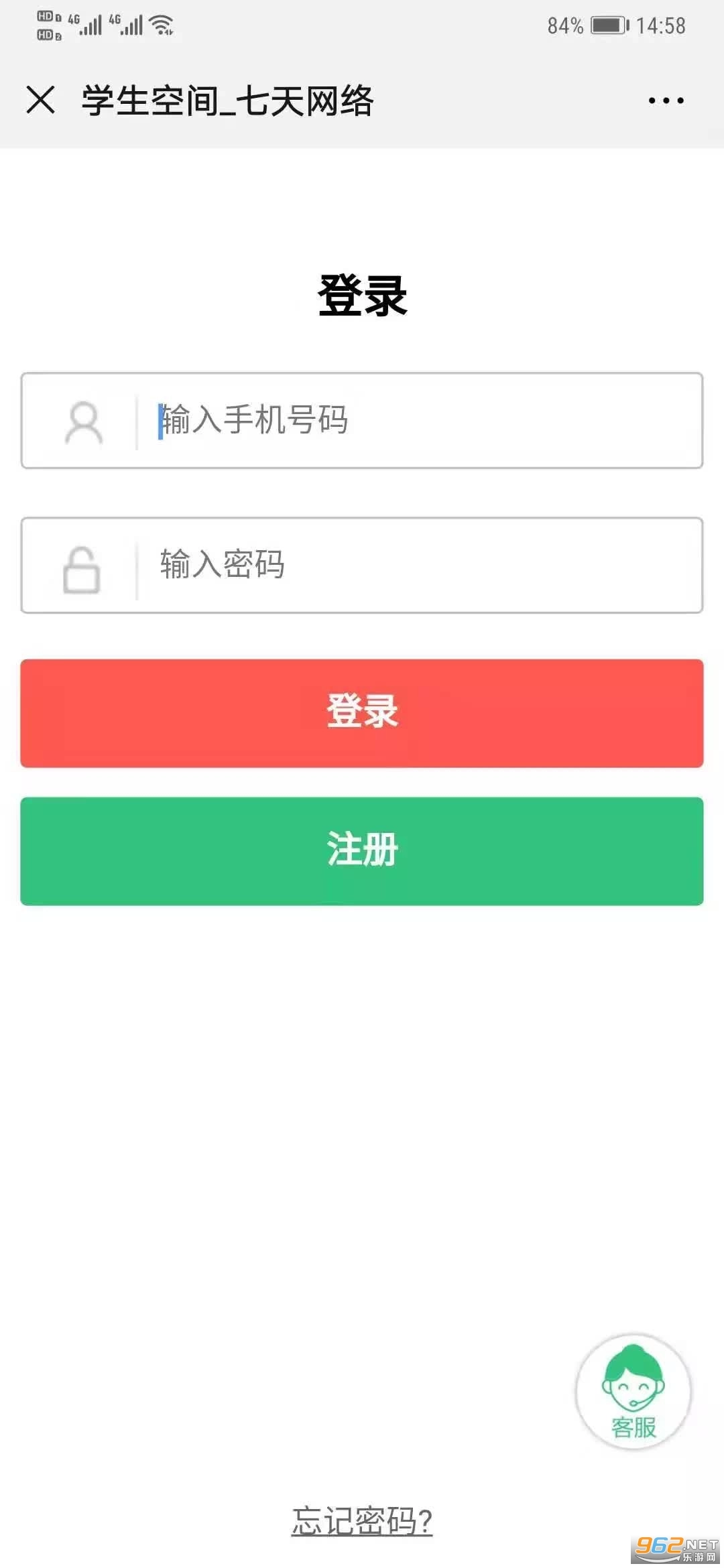The height and width of the screenshot is (1568, 724).
Task: Close the 学生空间 web page
Action: [x=40, y=100]
